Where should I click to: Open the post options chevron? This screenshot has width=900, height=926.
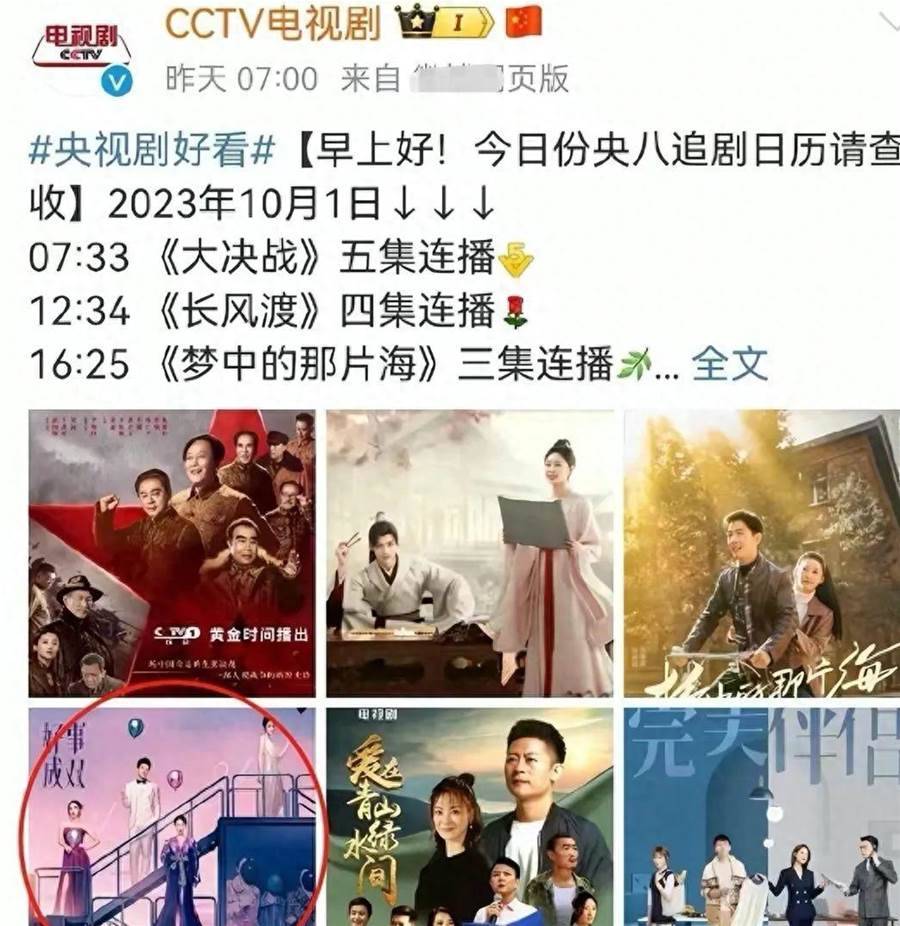point(885,22)
